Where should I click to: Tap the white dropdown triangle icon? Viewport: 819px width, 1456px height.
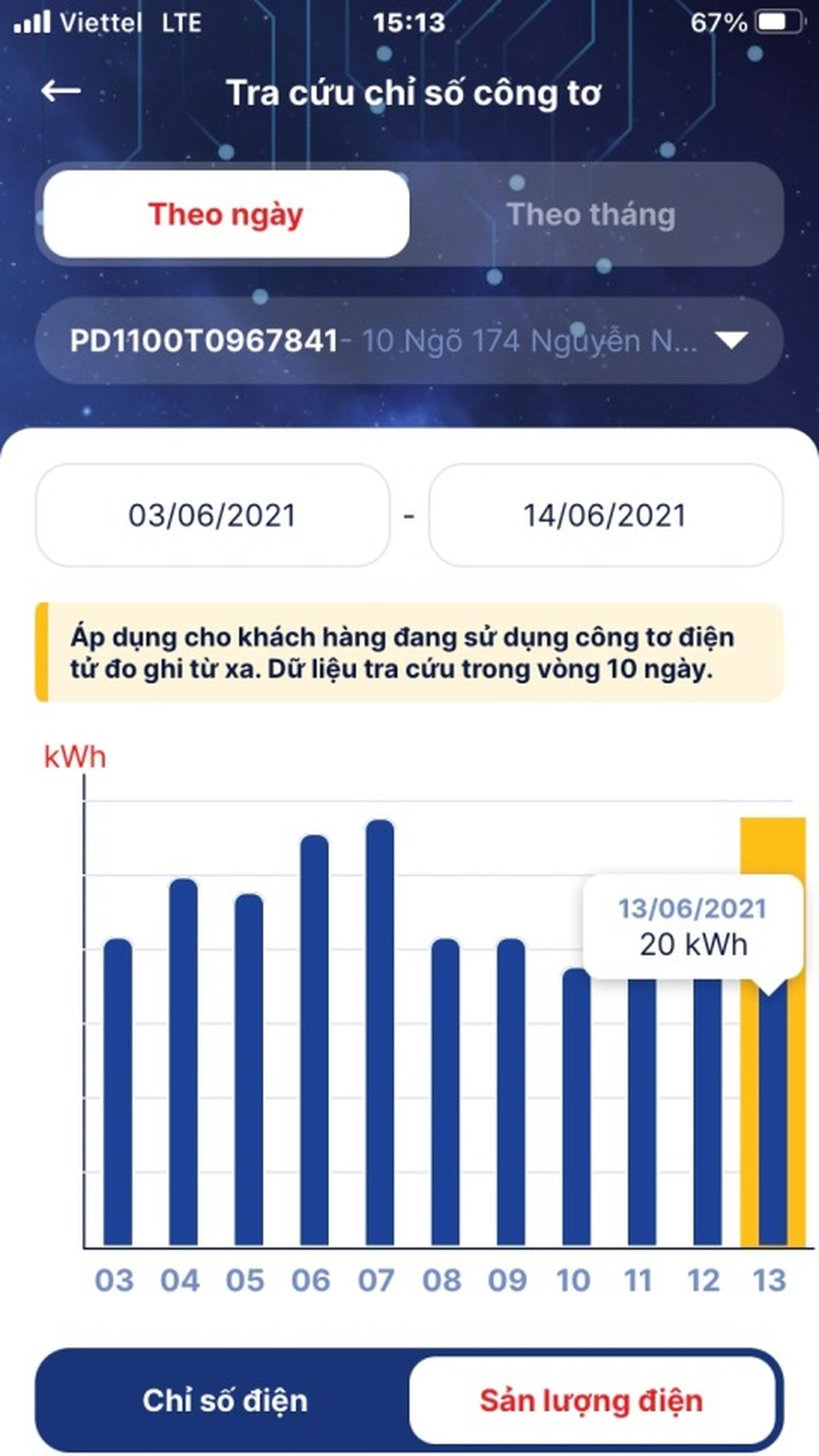coord(731,339)
